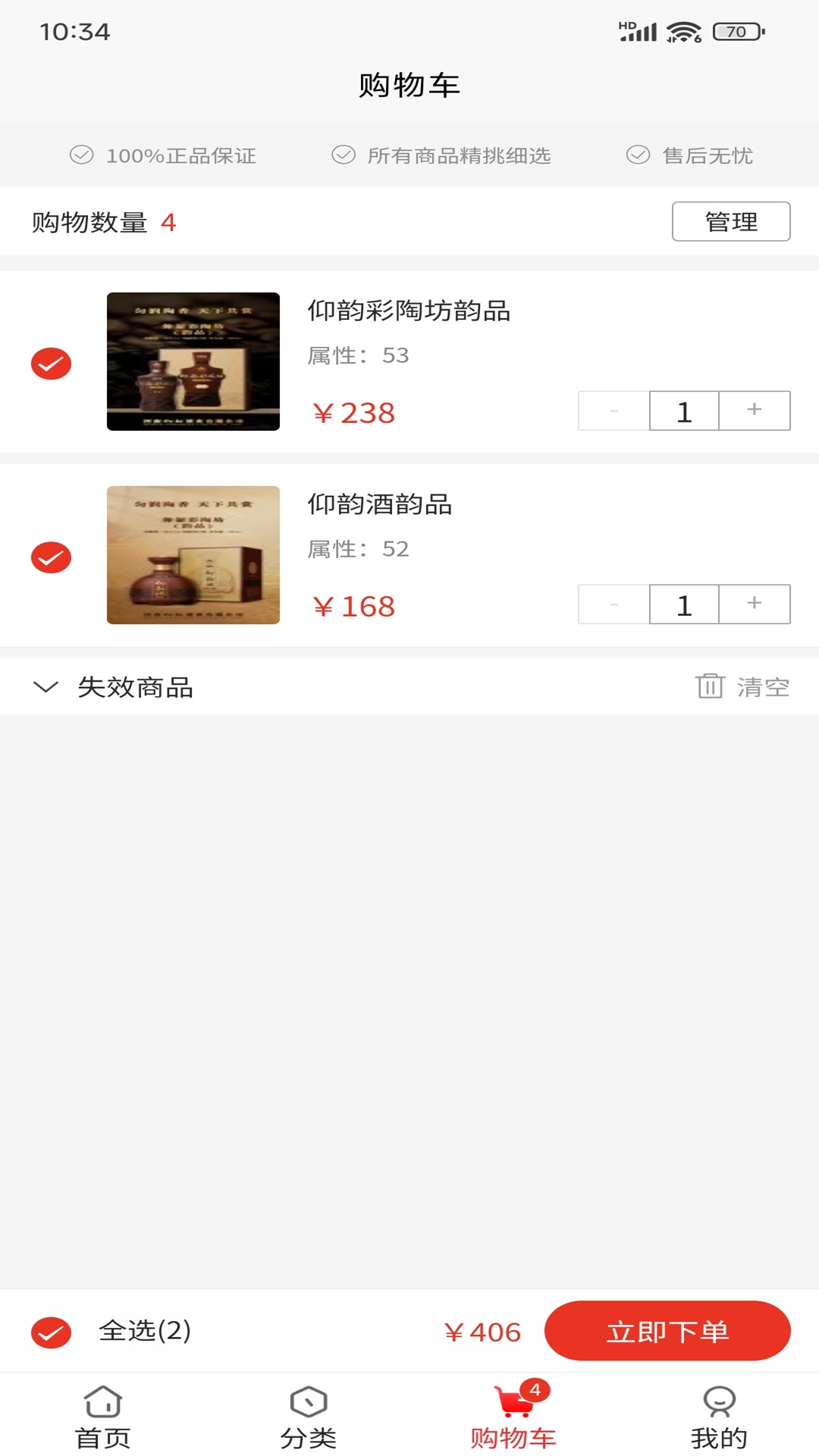Screen dimensions: 819x1456
Task: Tap the checkmark icon beside 100%正品保证
Action: click(x=83, y=155)
